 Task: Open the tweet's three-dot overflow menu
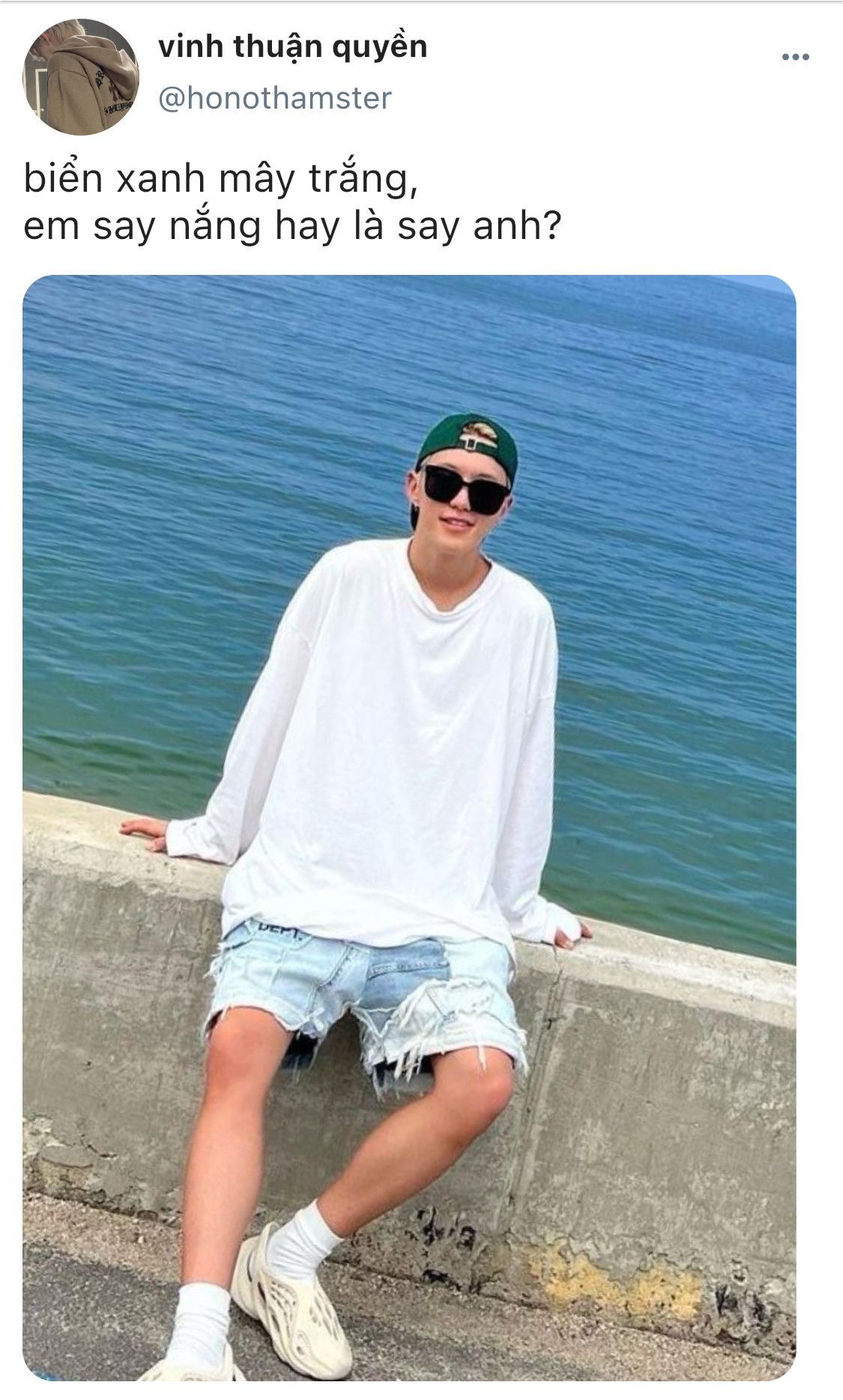795,57
